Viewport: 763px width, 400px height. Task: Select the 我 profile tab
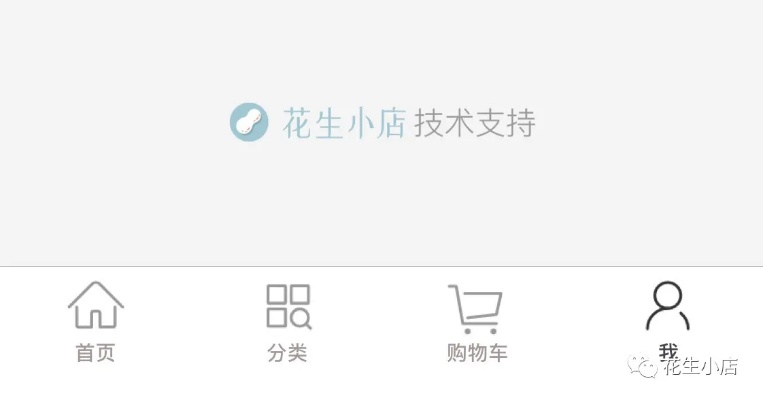(668, 318)
